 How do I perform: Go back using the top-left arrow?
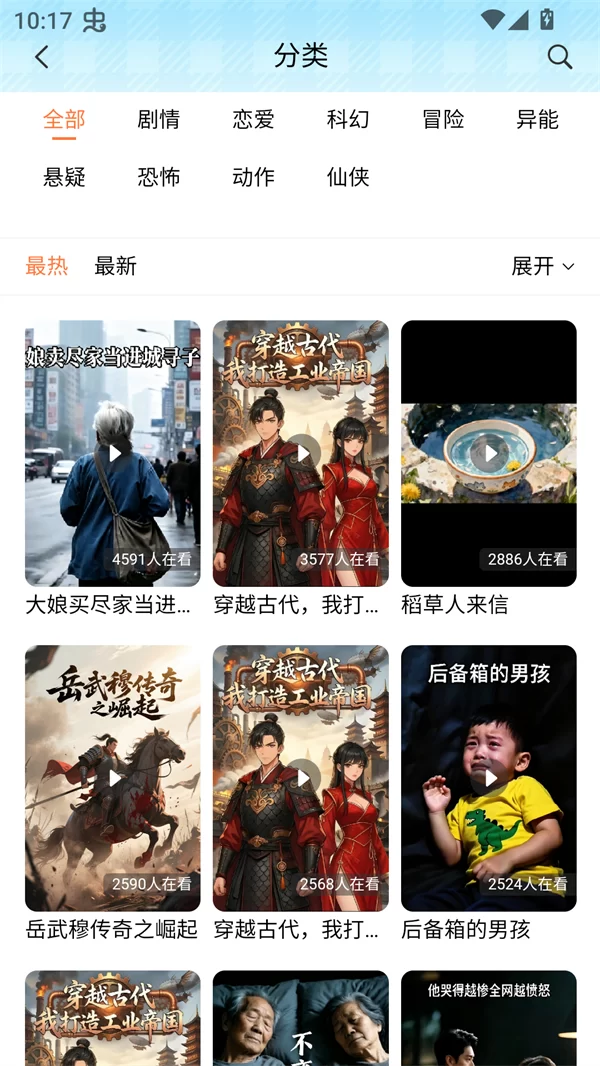coord(41,57)
